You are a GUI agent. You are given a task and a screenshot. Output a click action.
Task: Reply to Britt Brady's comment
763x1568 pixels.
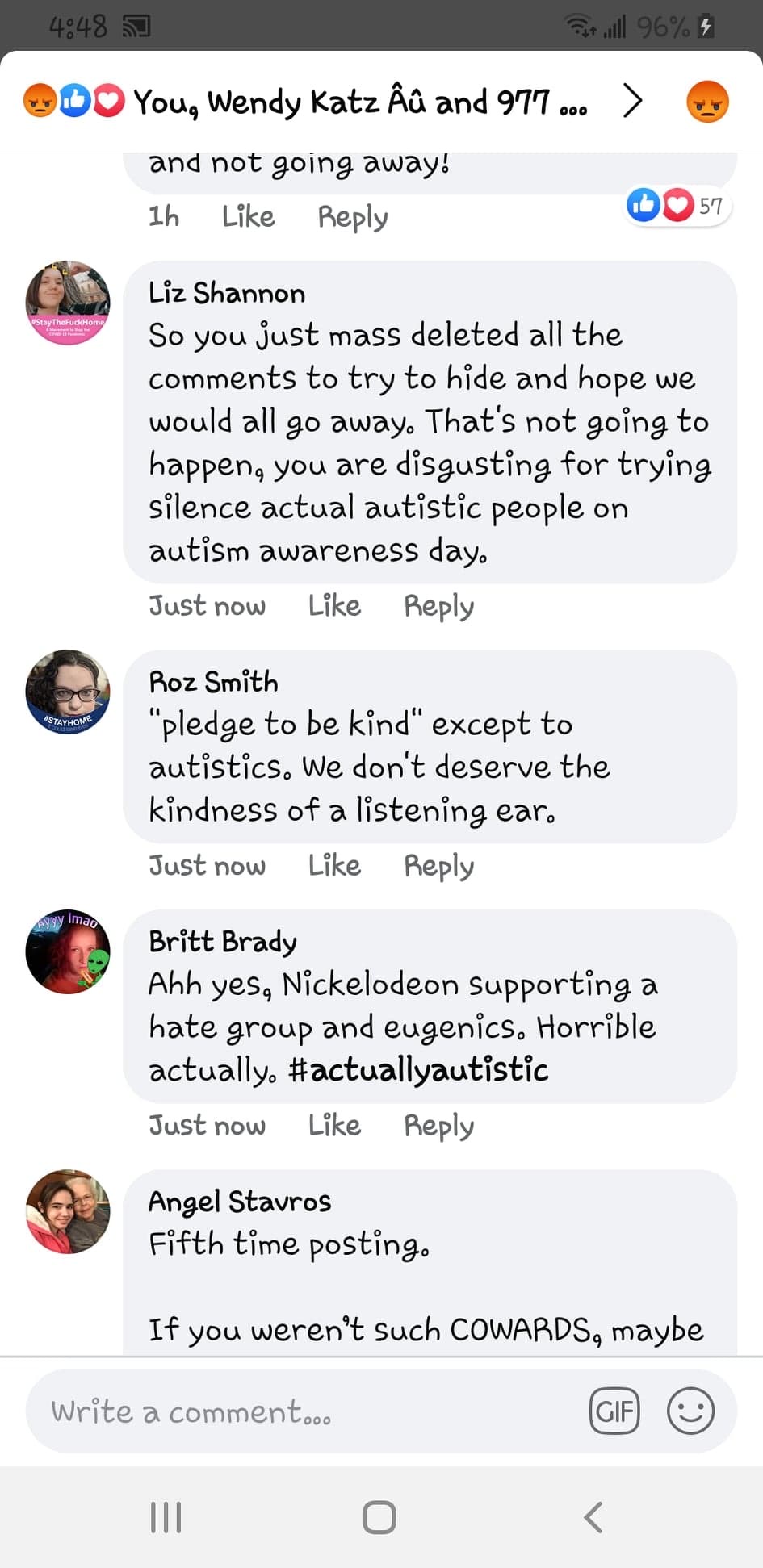pos(438,1125)
